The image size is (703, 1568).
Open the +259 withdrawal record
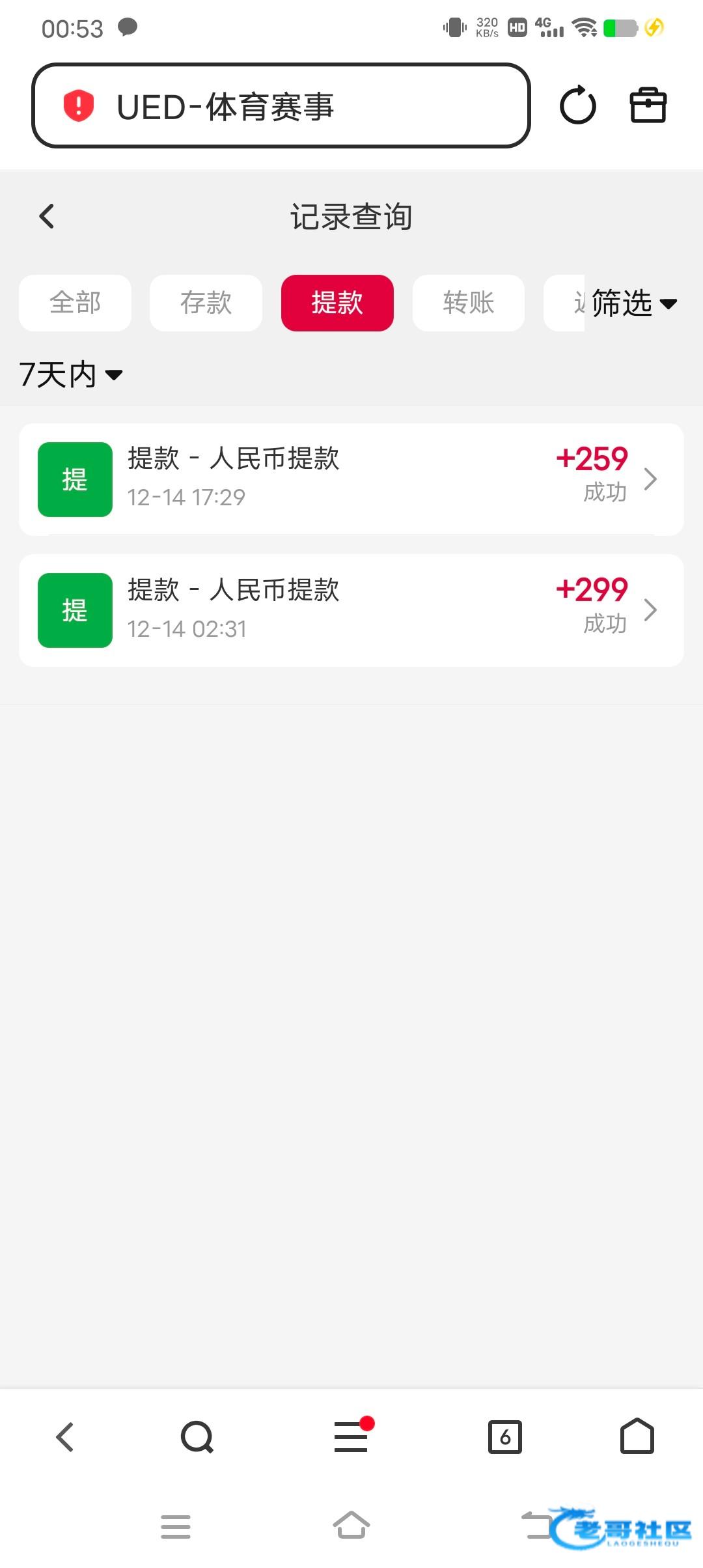[x=351, y=479]
